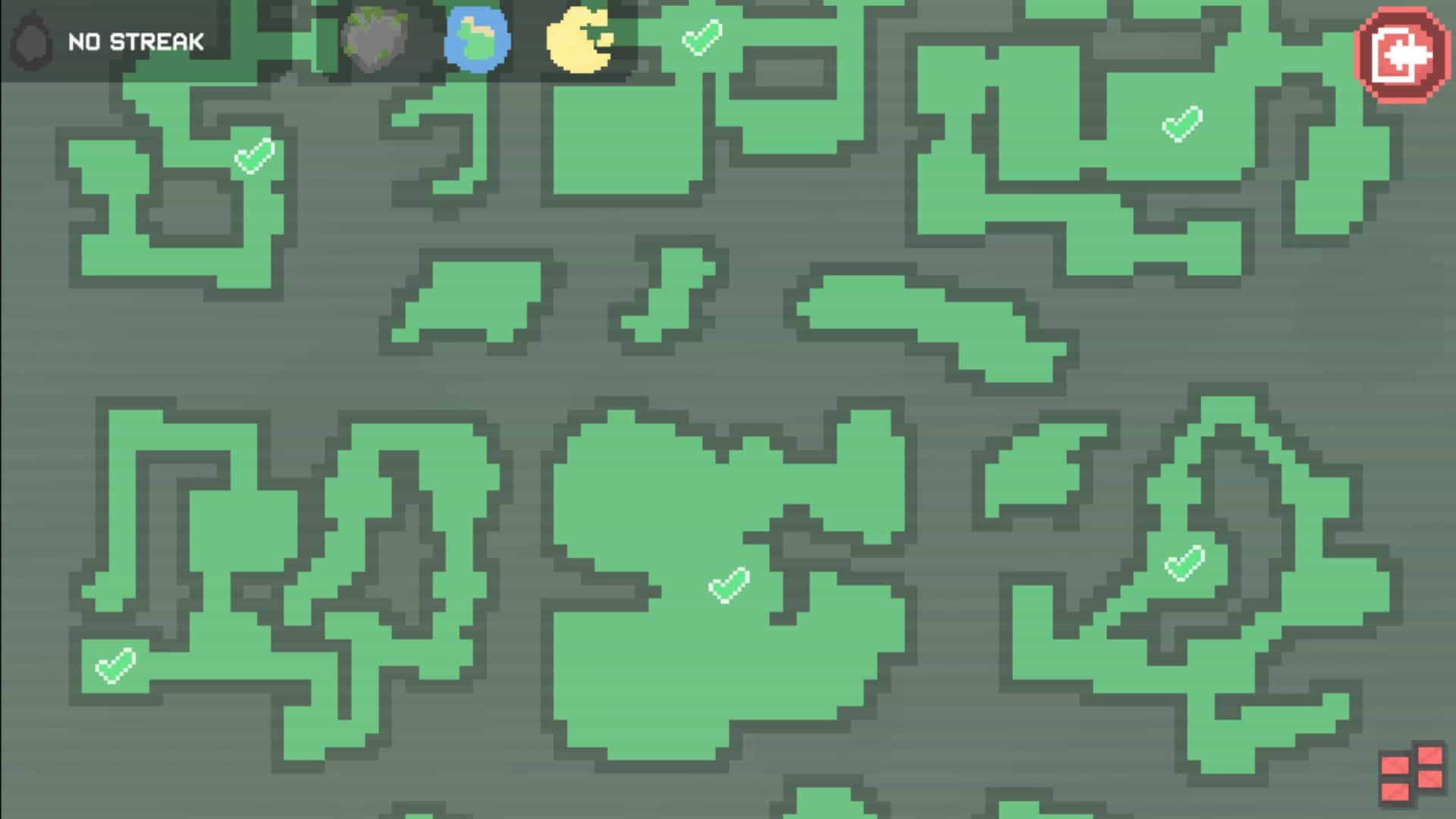Screen dimensions: 1456x819
Task: Select the yellow moon icon
Action: [x=579, y=39]
